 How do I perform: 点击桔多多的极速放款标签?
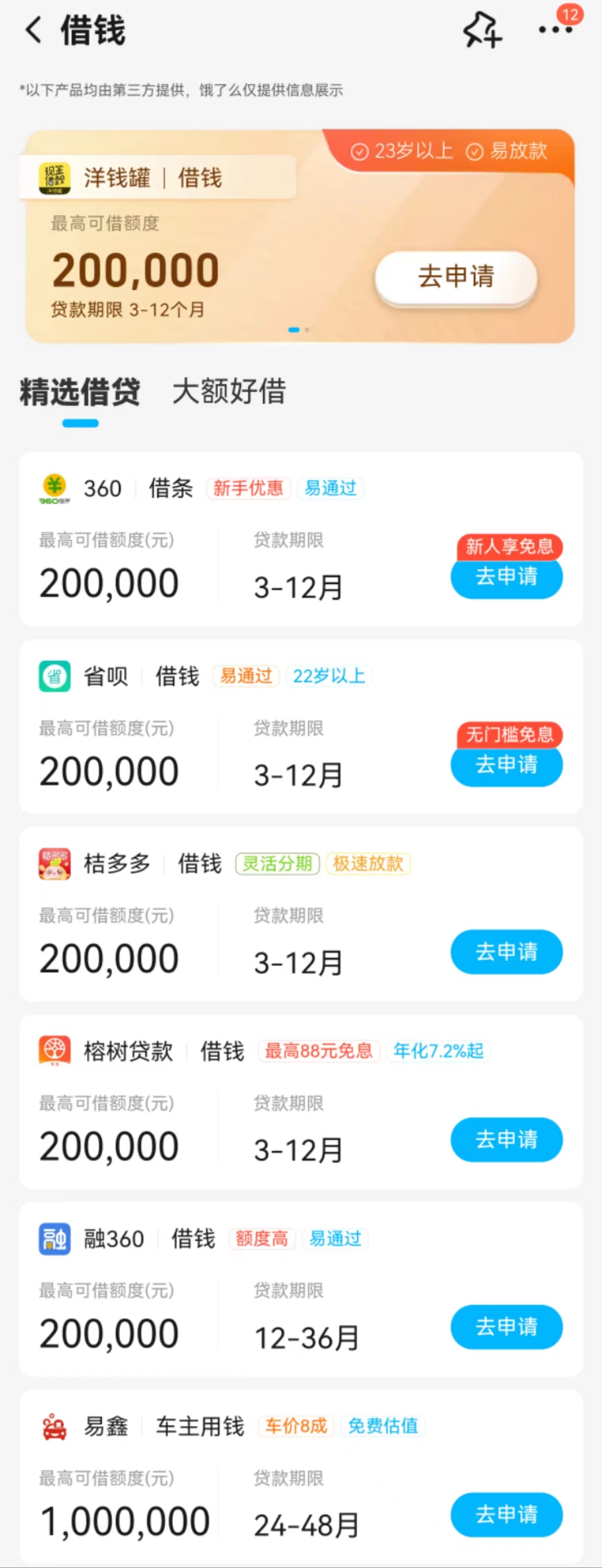369,863
